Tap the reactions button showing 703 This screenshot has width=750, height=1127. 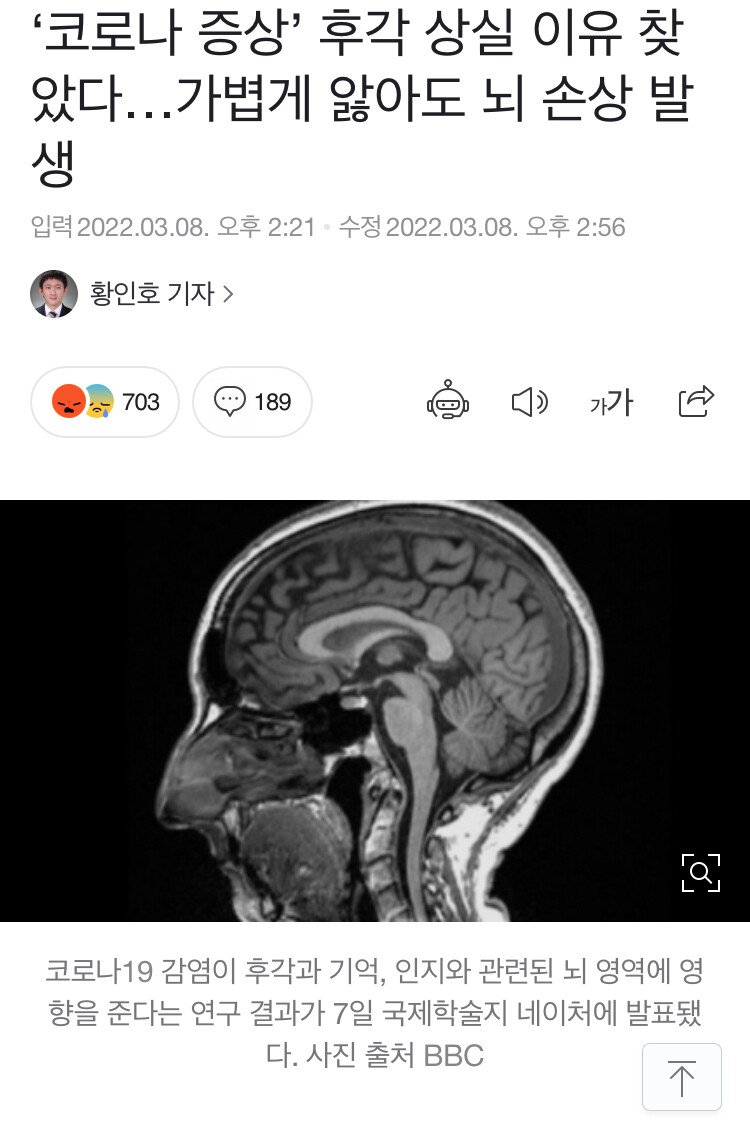pos(105,402)
